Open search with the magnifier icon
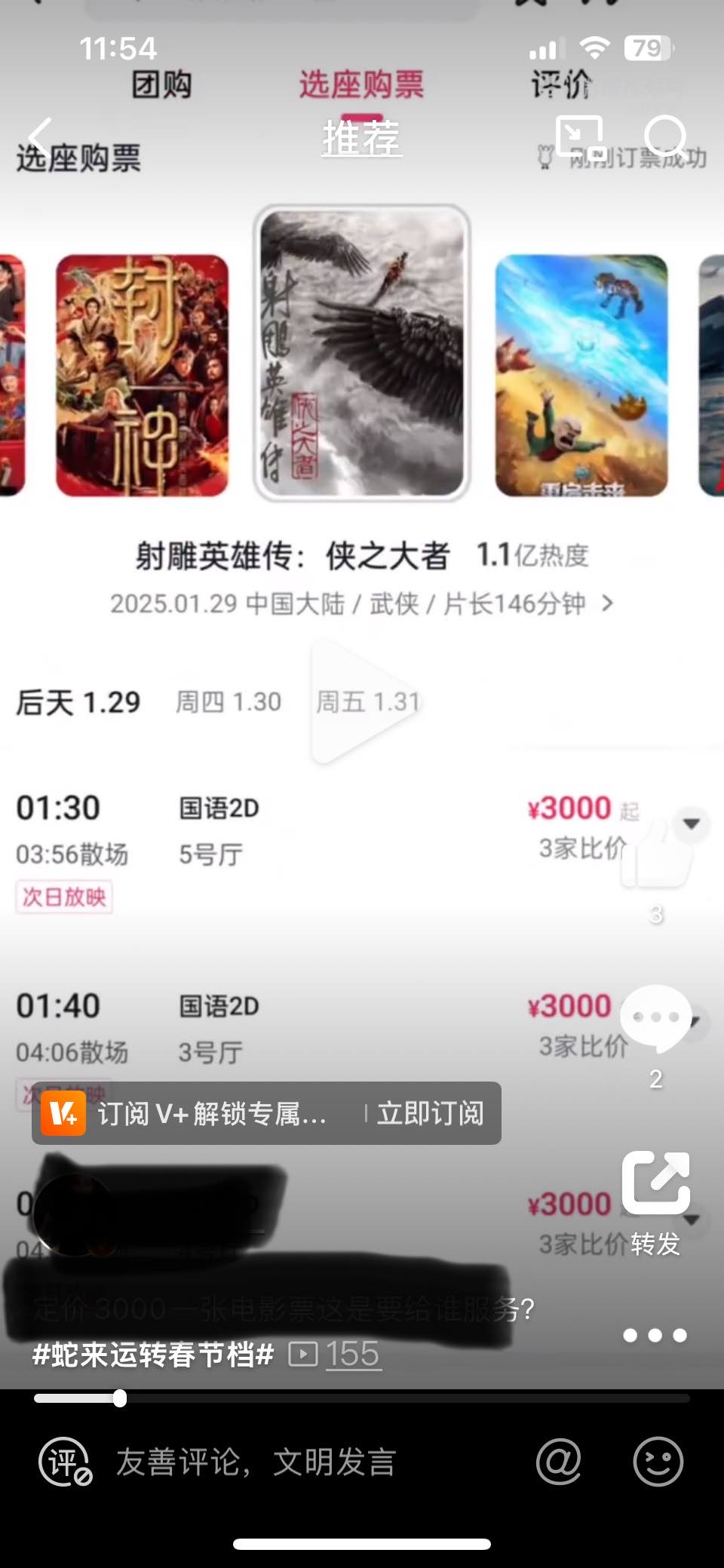The height and width of the screenshot is (1568, 724). click(x=666, y=138)
